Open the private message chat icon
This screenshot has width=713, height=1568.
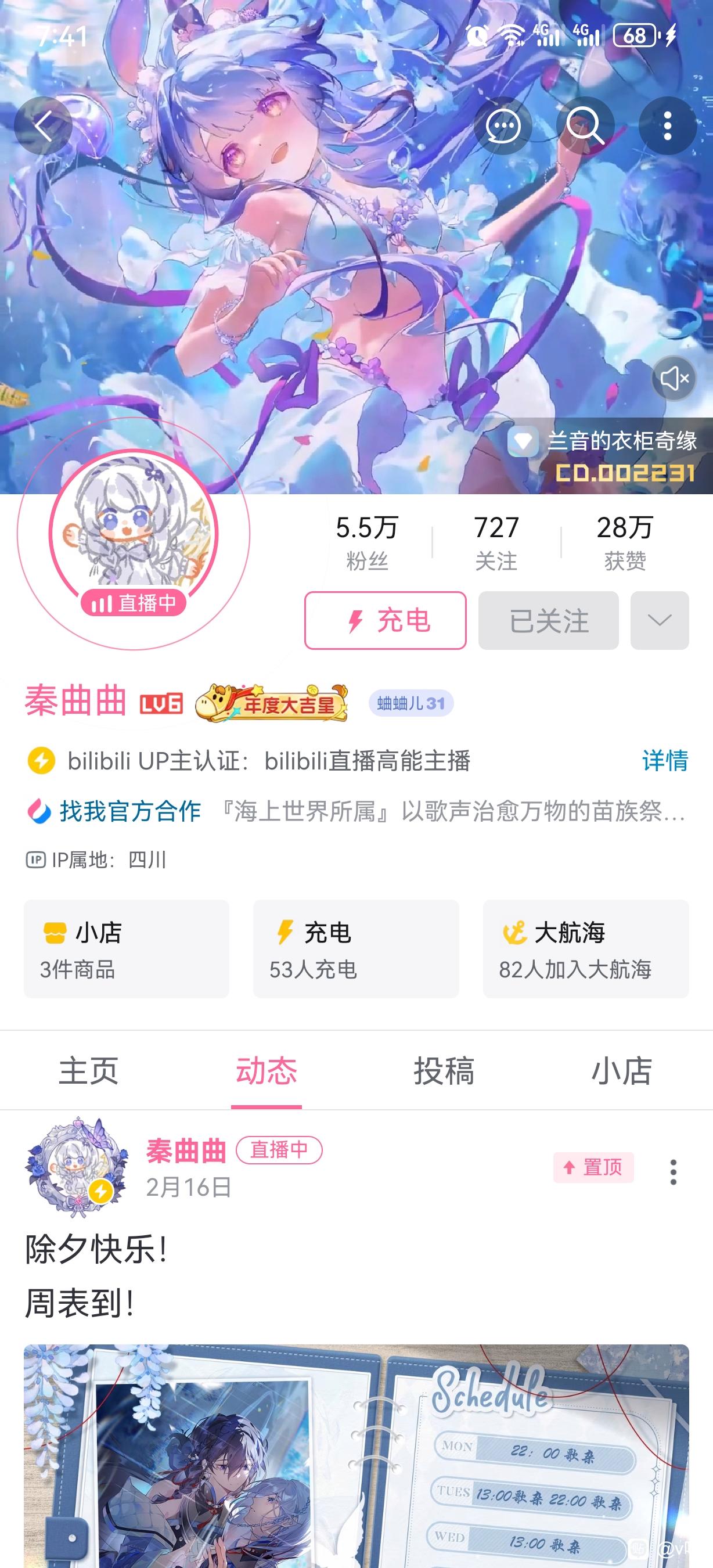(x=502, y=126)
